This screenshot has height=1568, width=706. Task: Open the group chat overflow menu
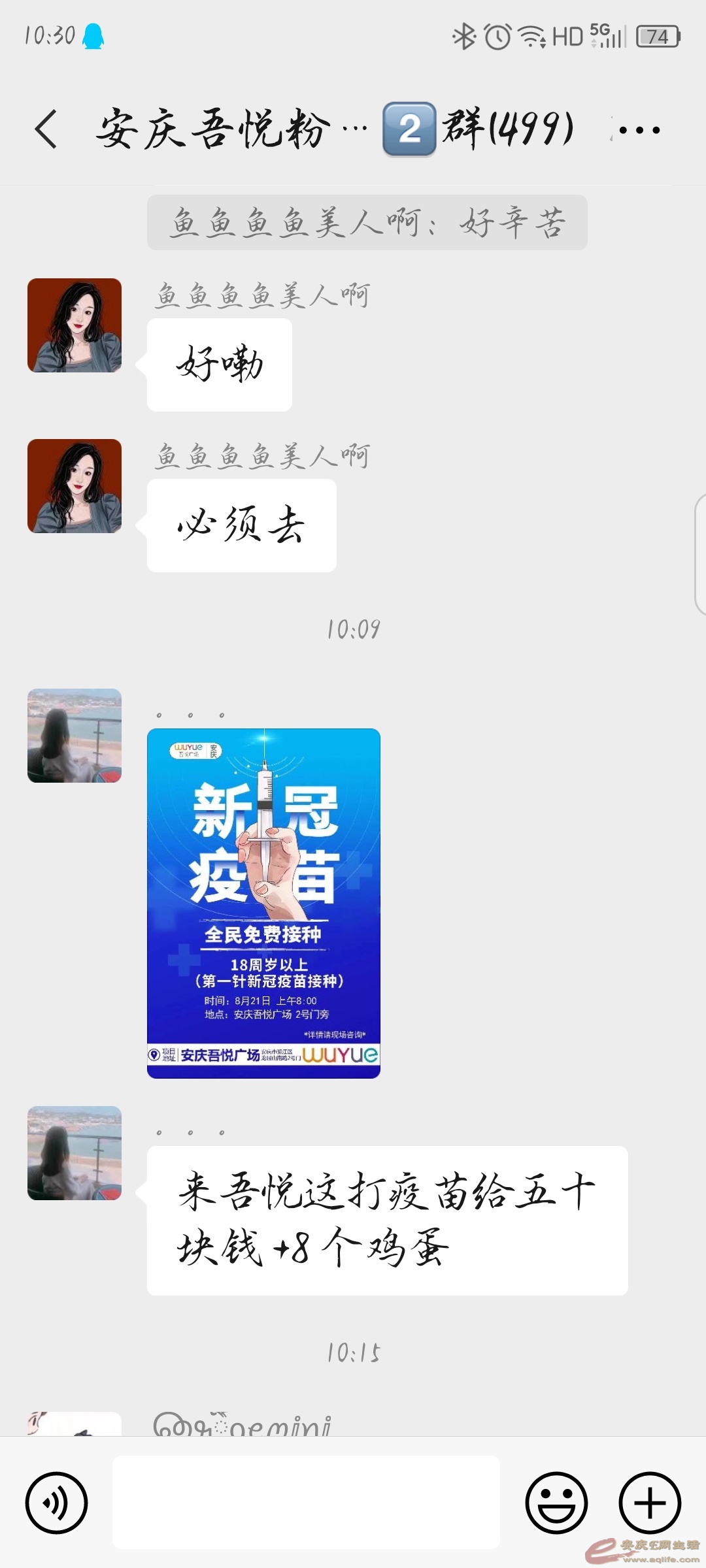[x=639, y=130]
